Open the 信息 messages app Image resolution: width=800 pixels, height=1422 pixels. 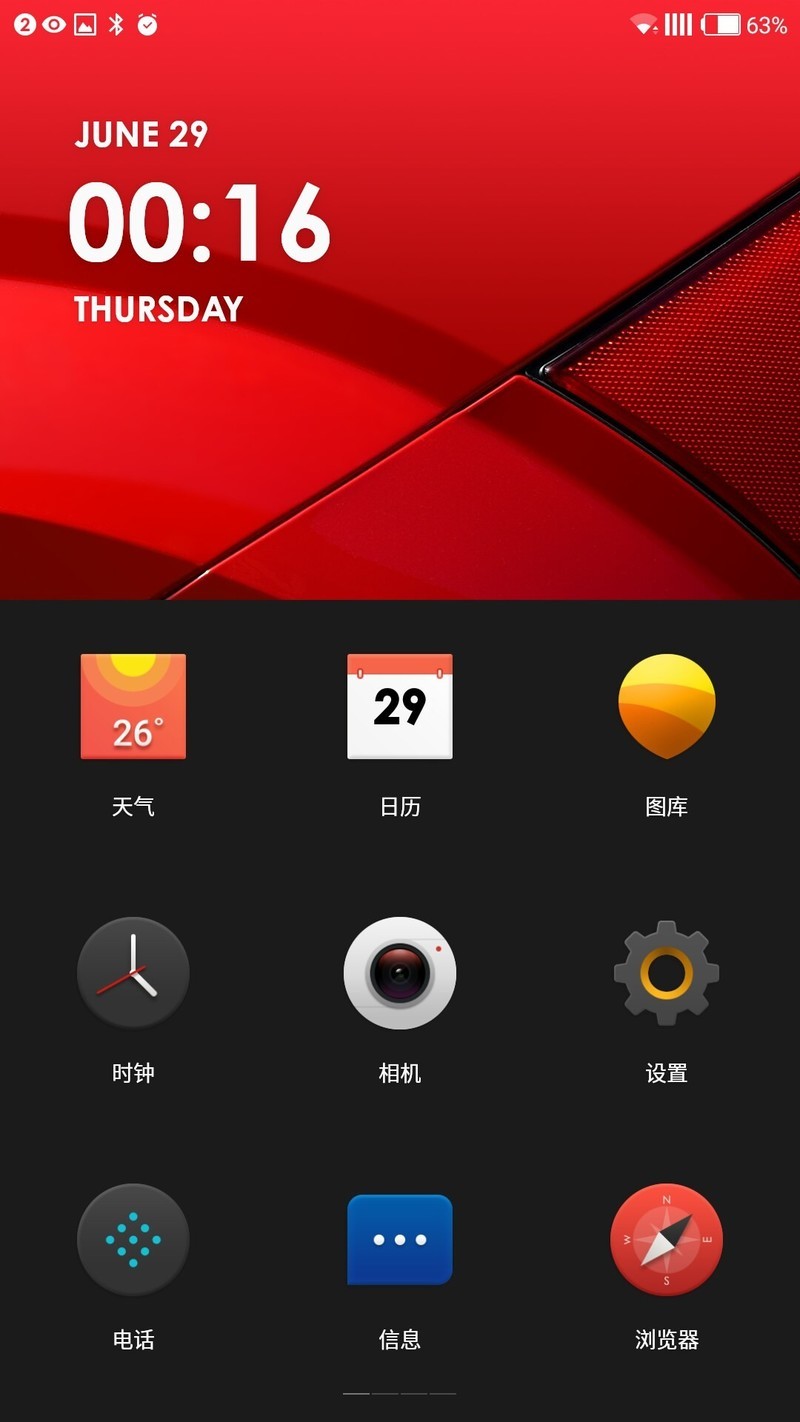coord(400,1240)
